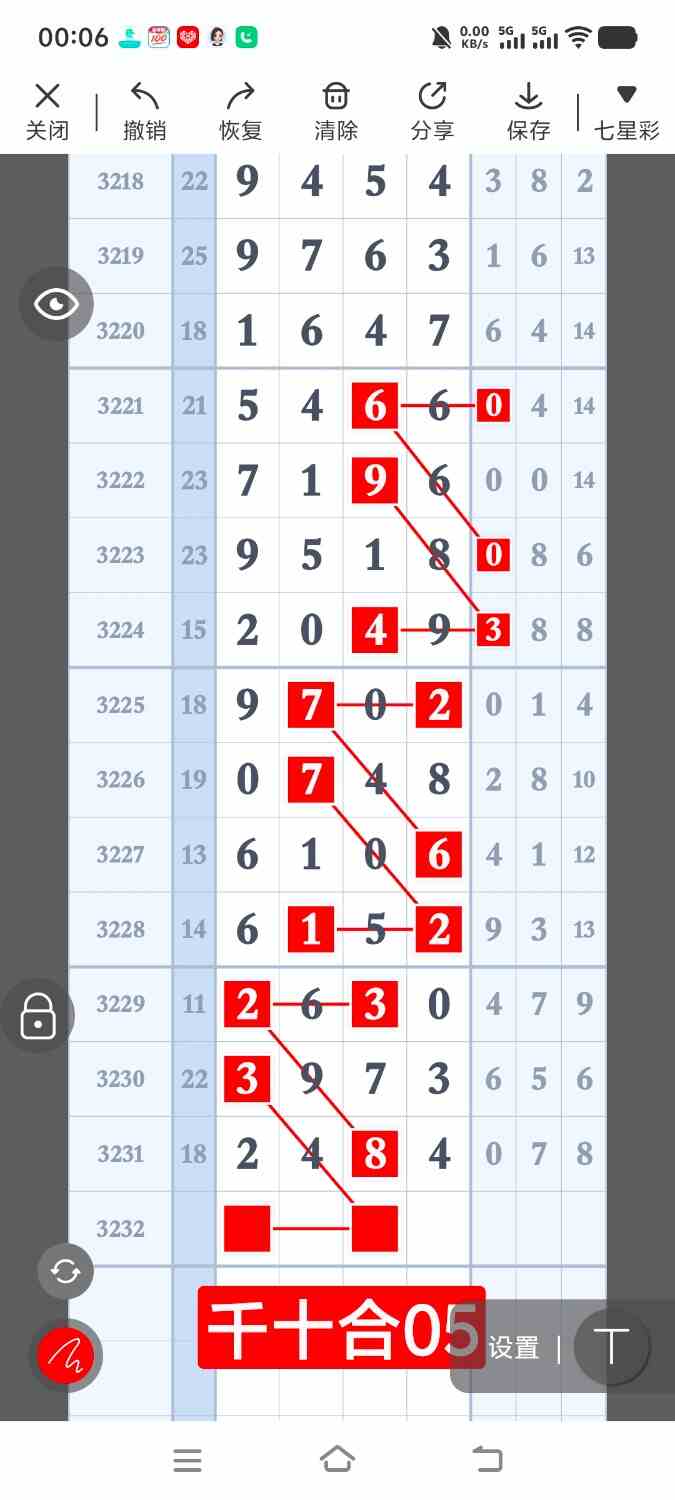This screenshot has width=675, height=1500.
Task: Save the chart with 保存
Action: coord(528,112)
